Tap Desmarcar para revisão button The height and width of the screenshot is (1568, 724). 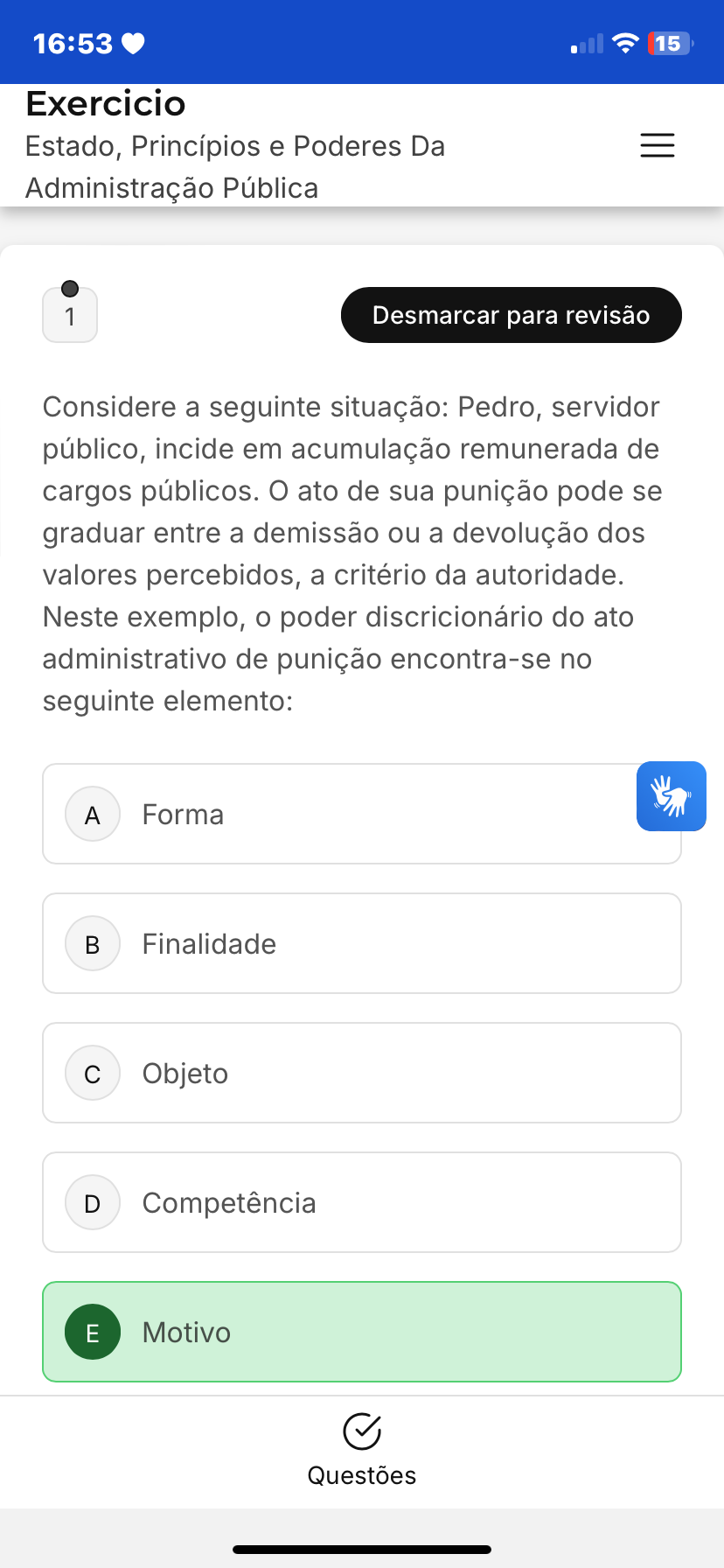point(511,315)
